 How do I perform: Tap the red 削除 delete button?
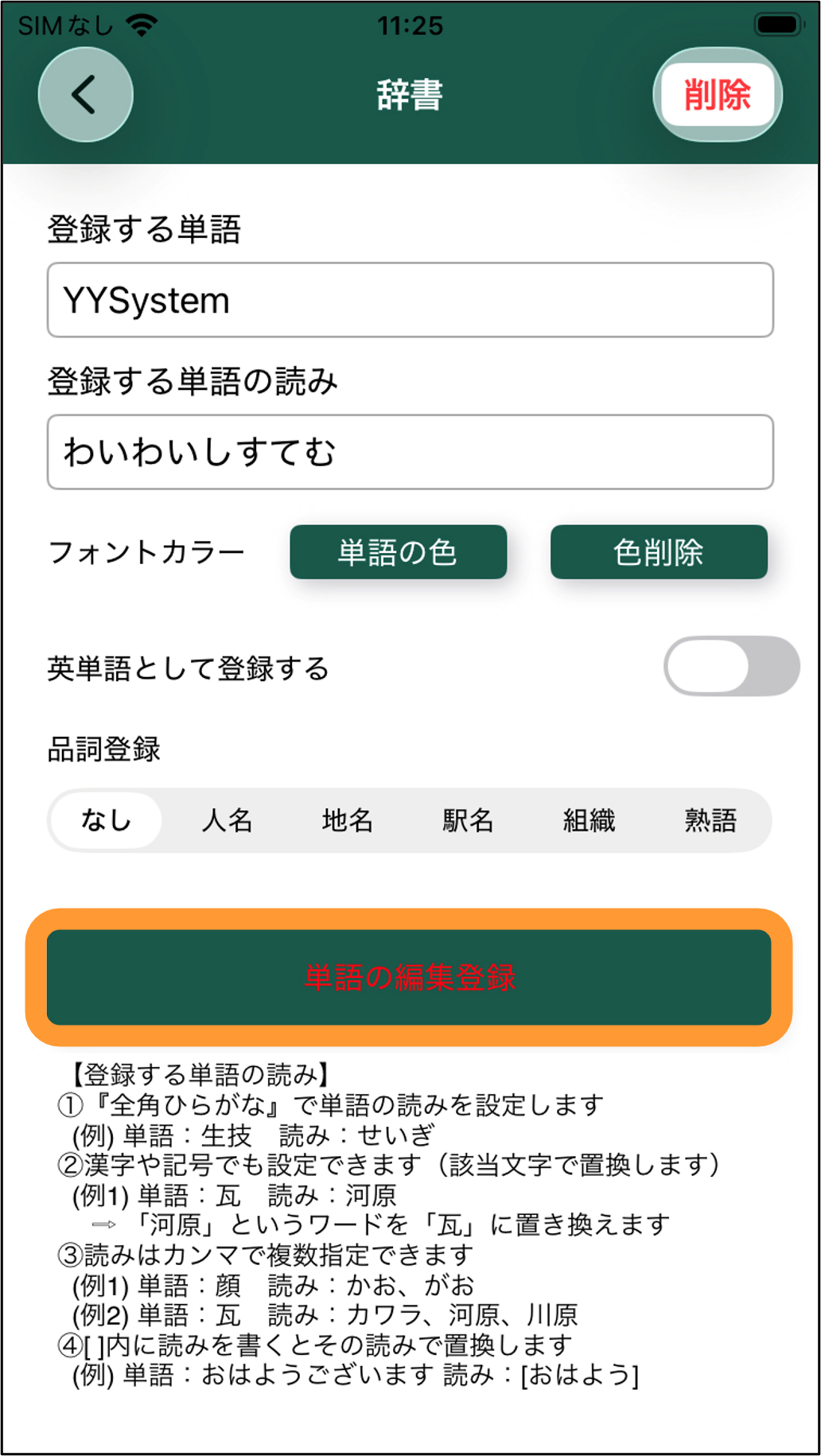pyautogui.click(x=718, y=95)
